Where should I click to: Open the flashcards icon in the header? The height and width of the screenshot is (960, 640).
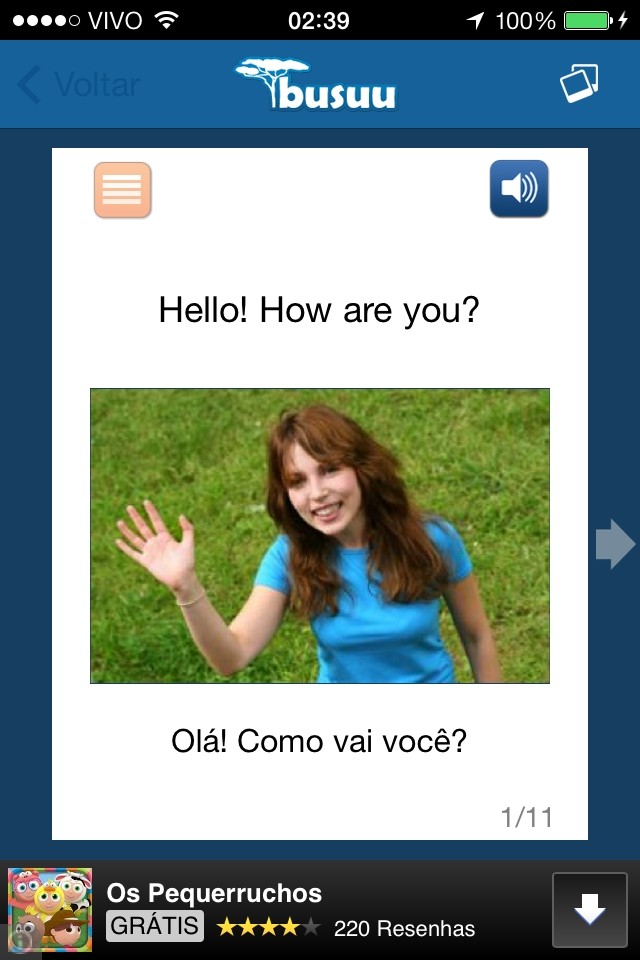click(578, 84)
